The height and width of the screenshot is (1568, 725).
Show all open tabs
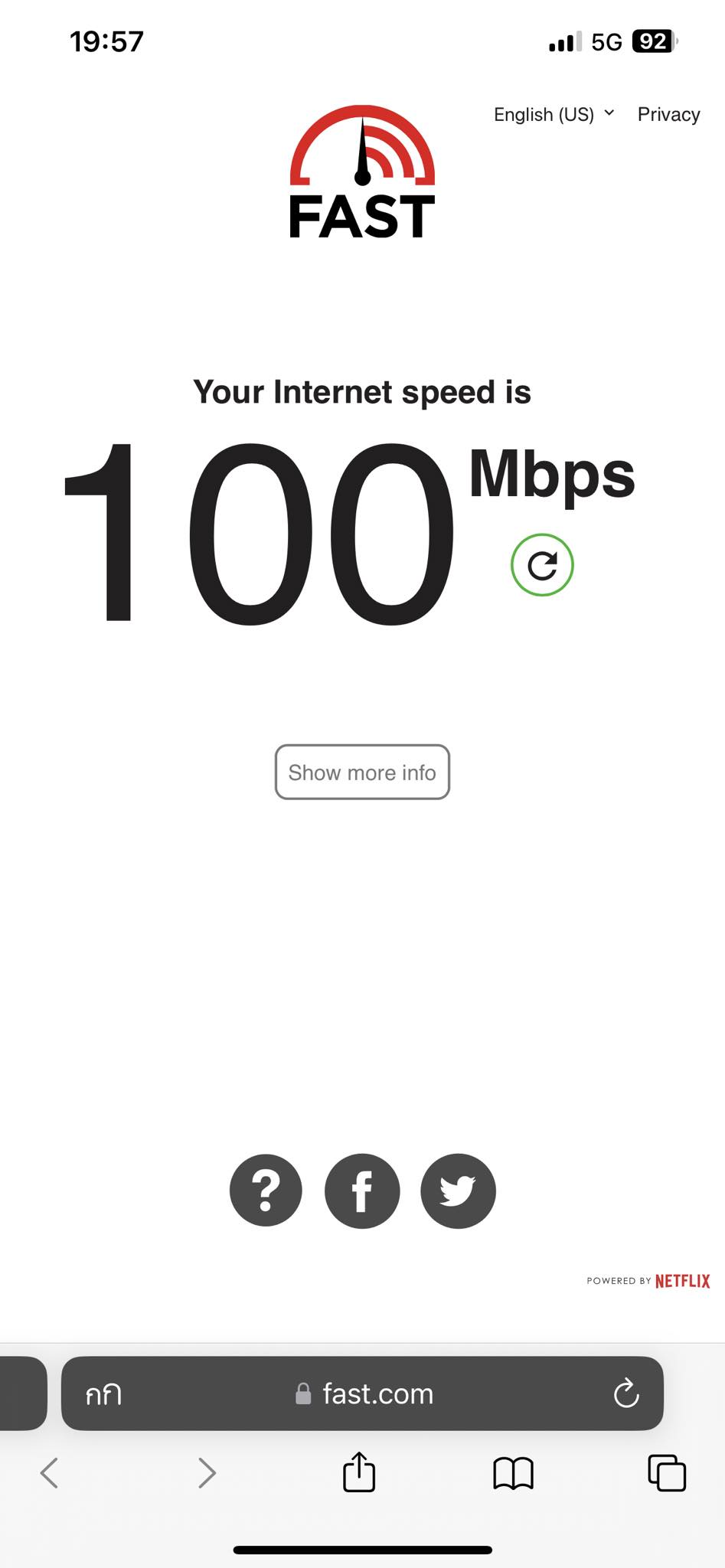tap(667, 1472)
